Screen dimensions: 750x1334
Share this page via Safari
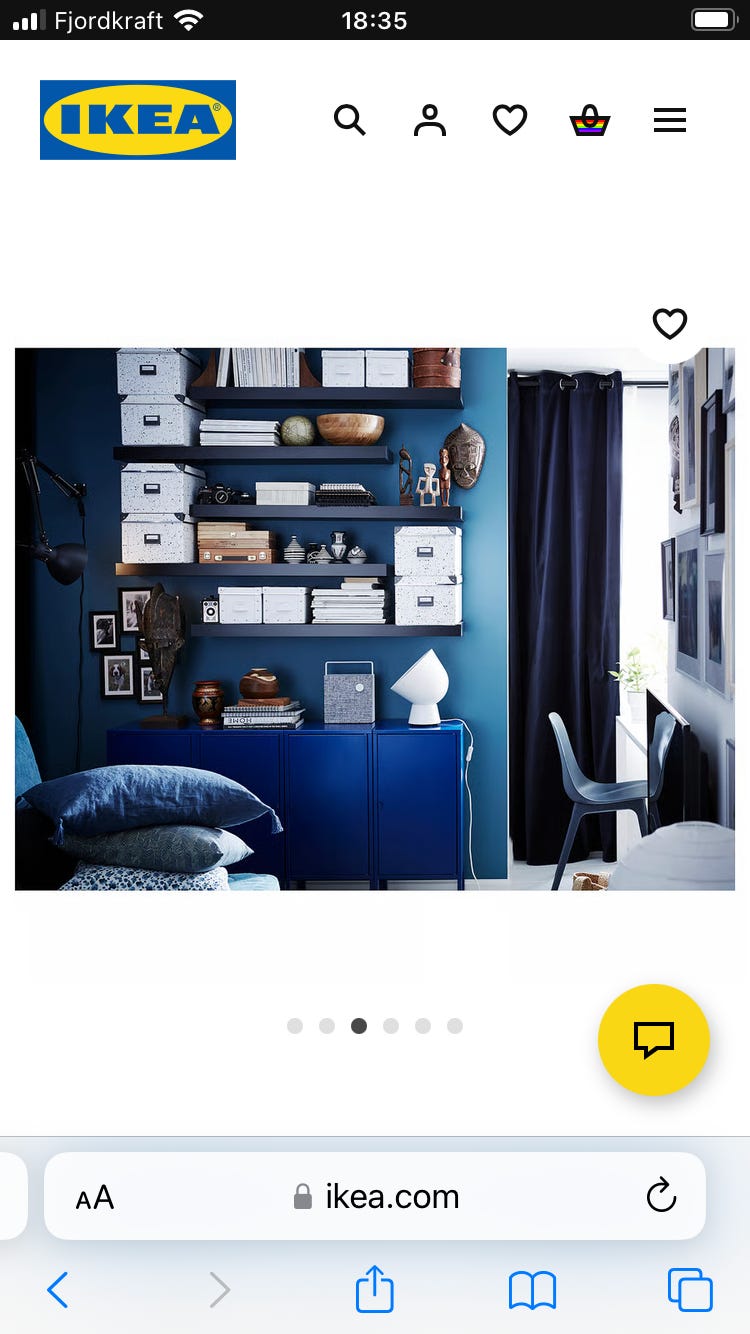point(374,1290)
